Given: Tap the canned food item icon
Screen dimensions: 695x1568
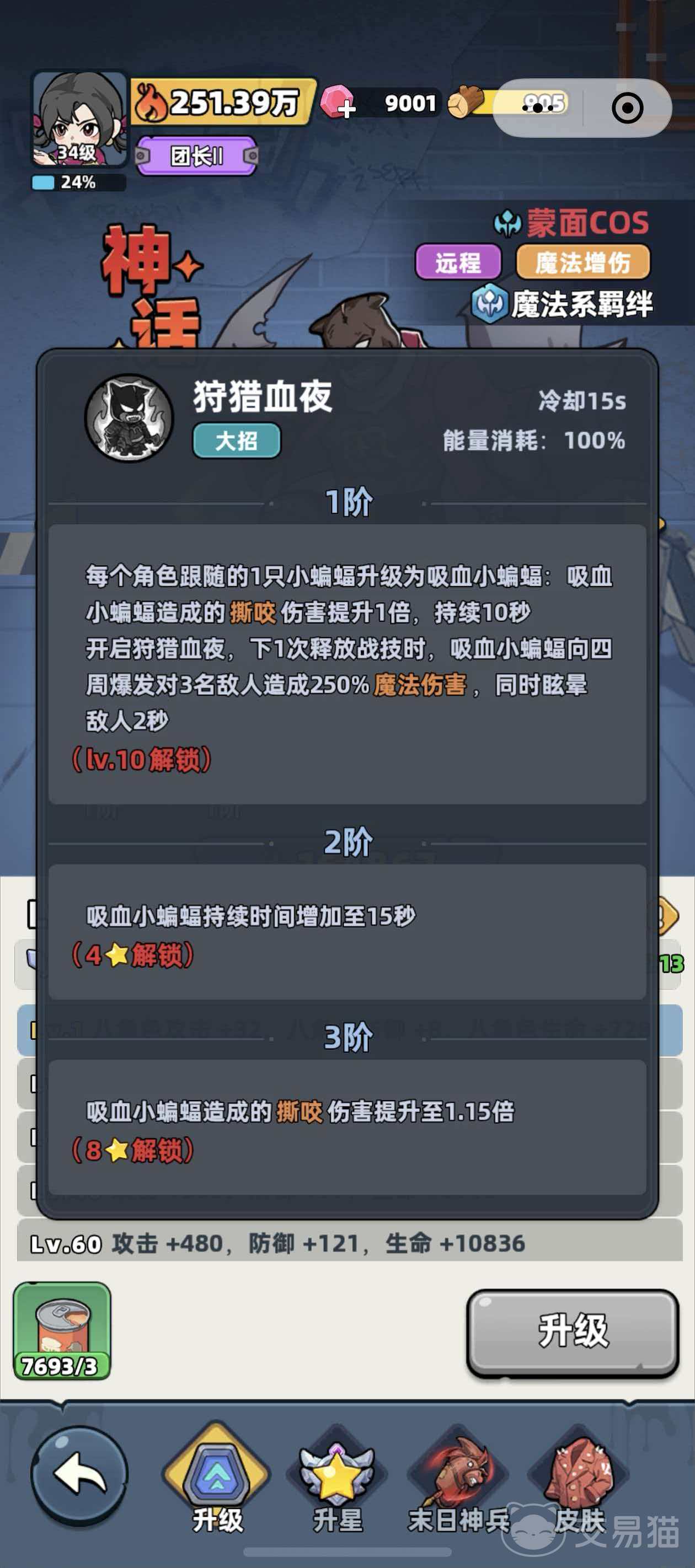Looking at the screenshot, I should (62, 1330).
